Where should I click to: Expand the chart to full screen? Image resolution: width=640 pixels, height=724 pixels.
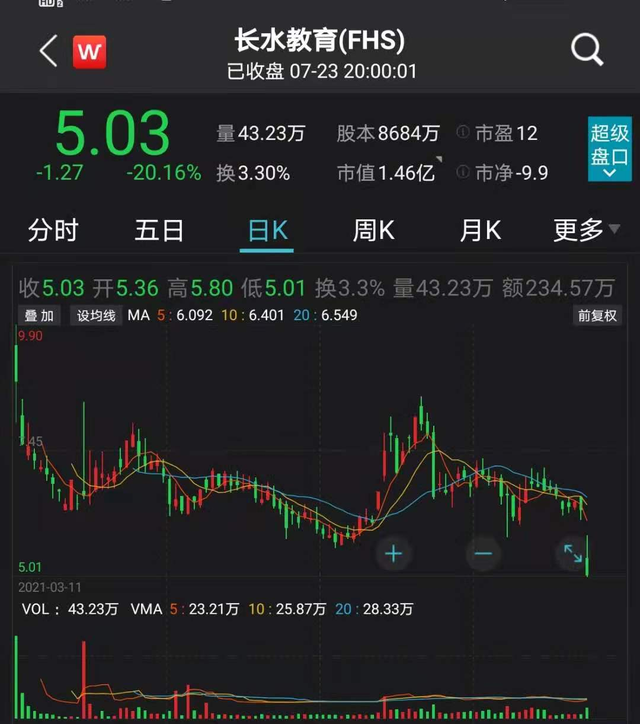click(x=574, y=553)
